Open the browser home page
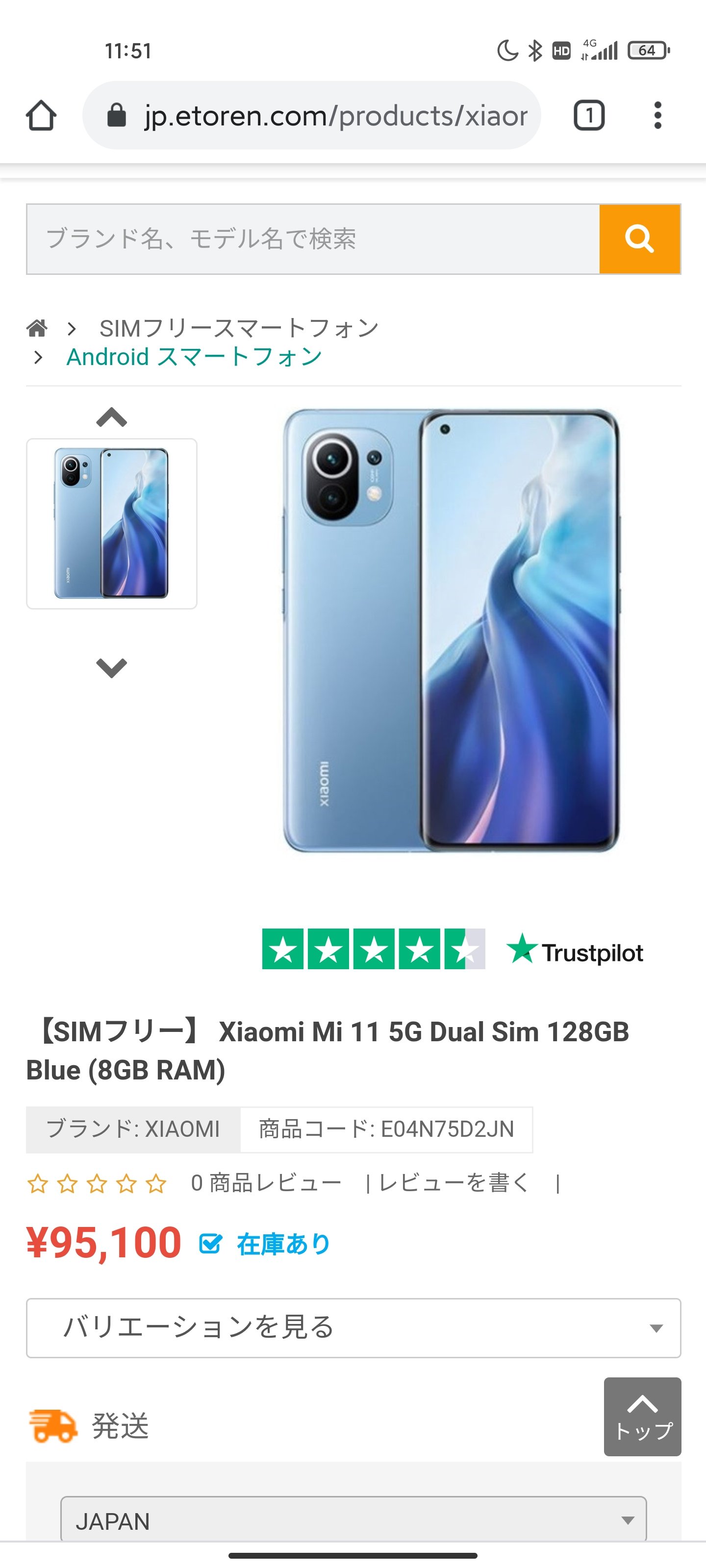706x1568 pixels. click(x=41, y=116)
